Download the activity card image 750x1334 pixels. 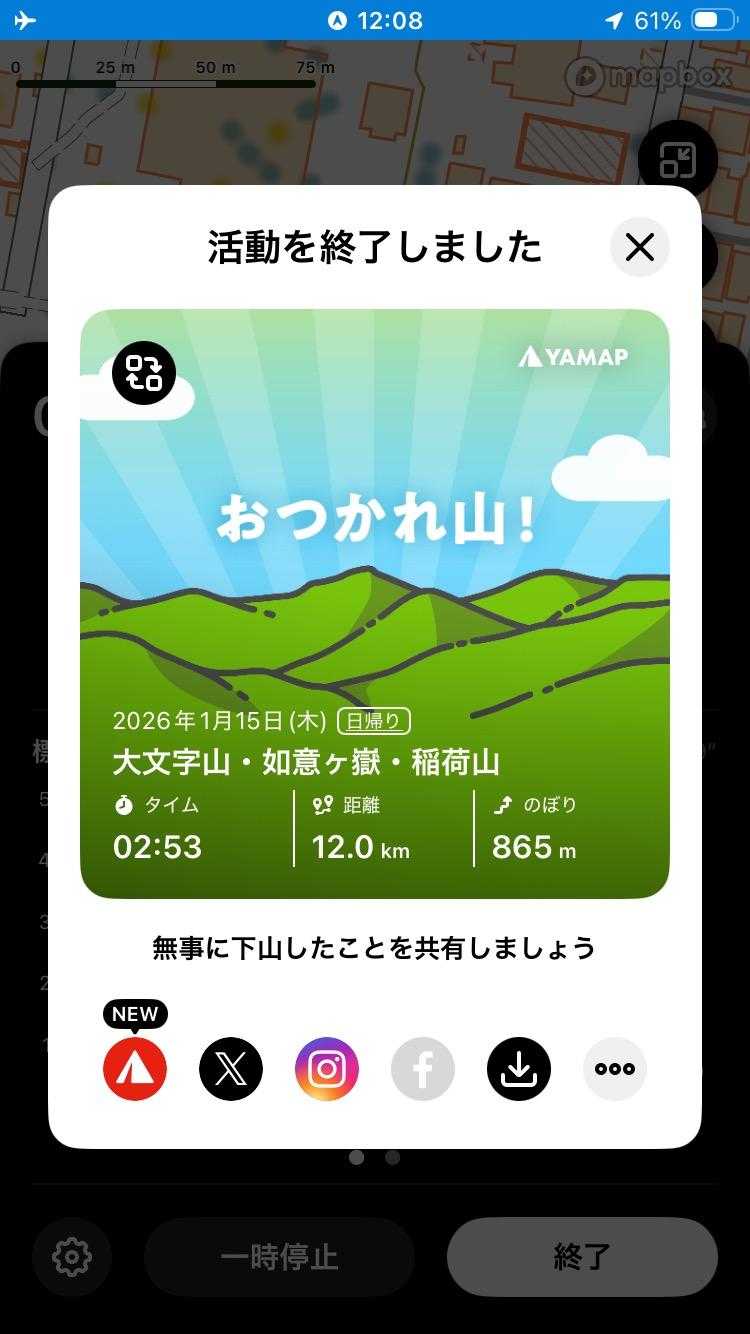(x=519, y=1069)
